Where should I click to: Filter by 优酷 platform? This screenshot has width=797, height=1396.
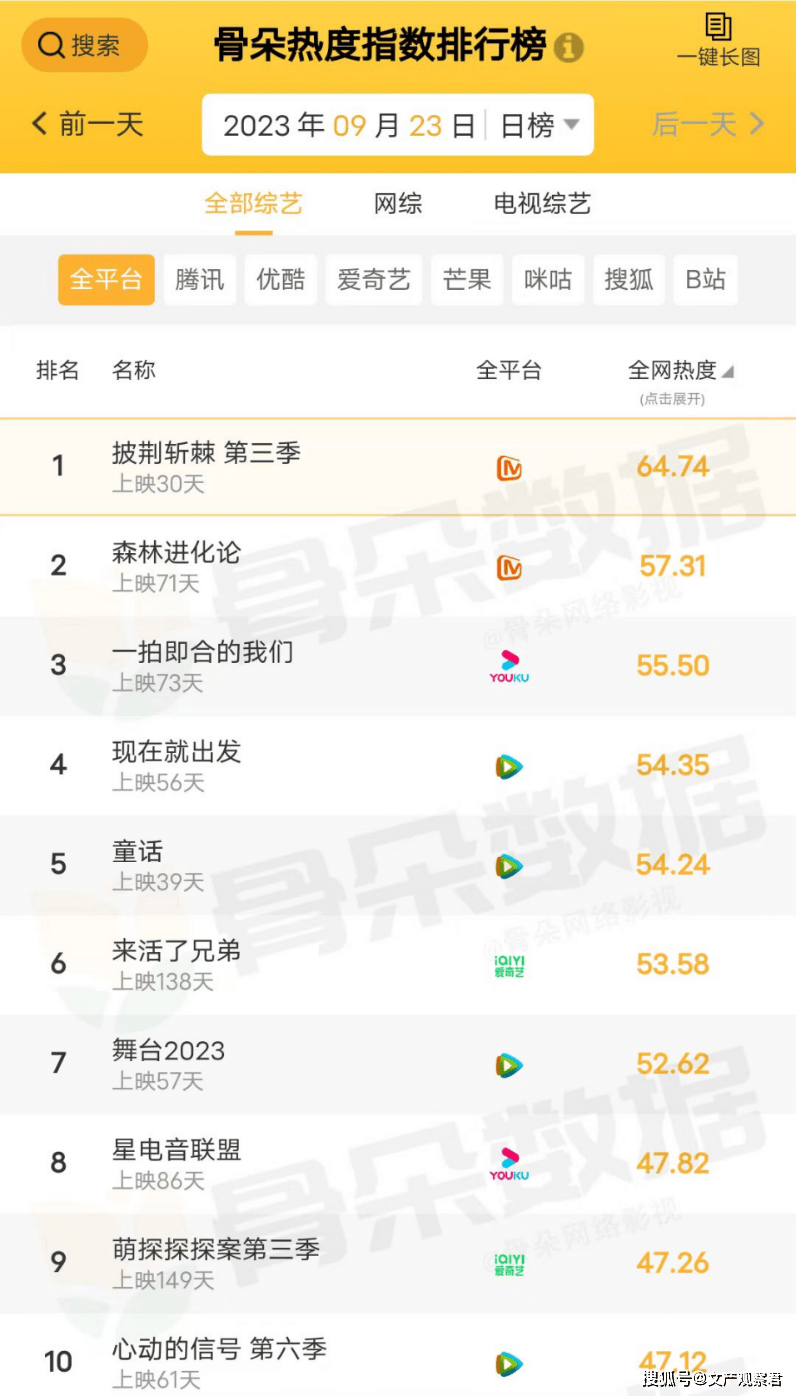tap(281, 280)
